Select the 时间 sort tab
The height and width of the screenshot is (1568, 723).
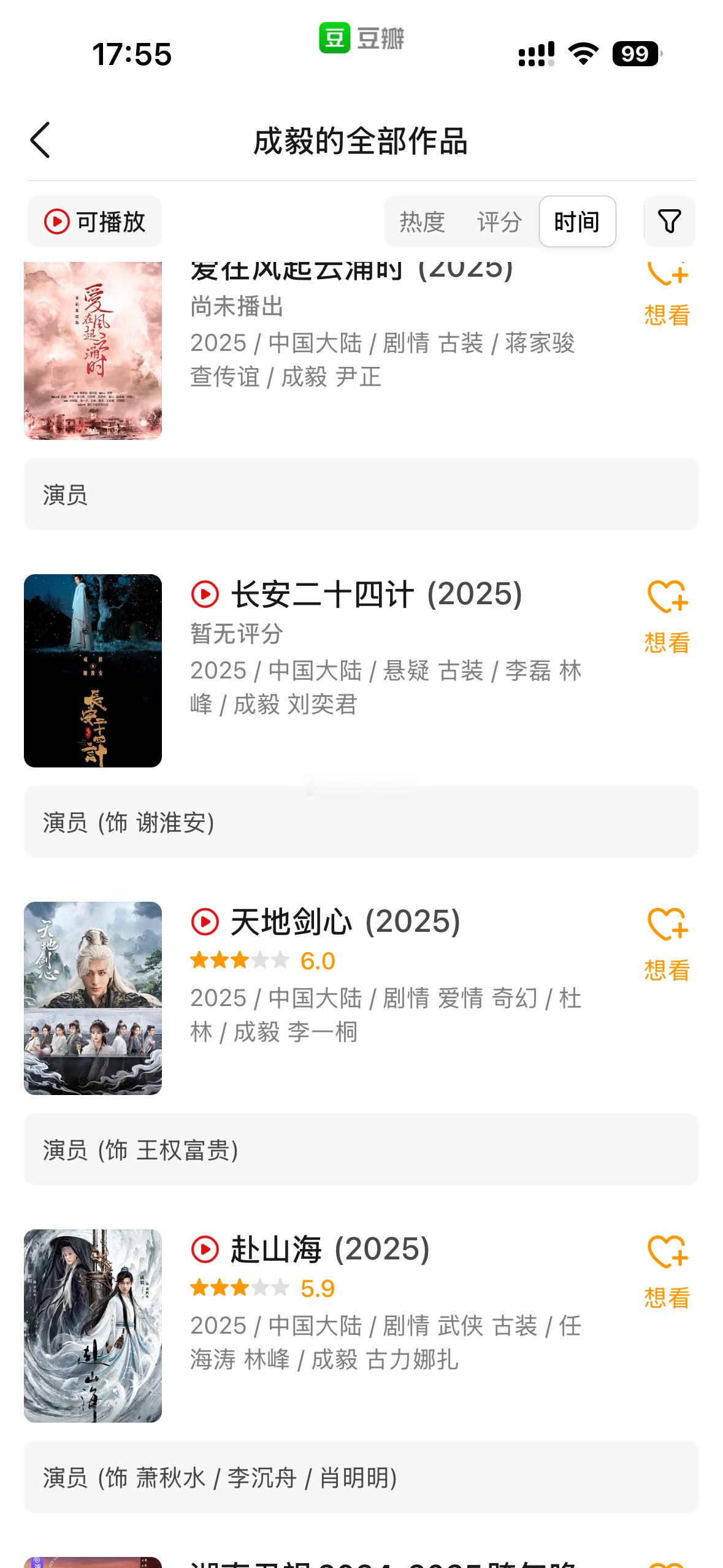(x=576, y=221)
